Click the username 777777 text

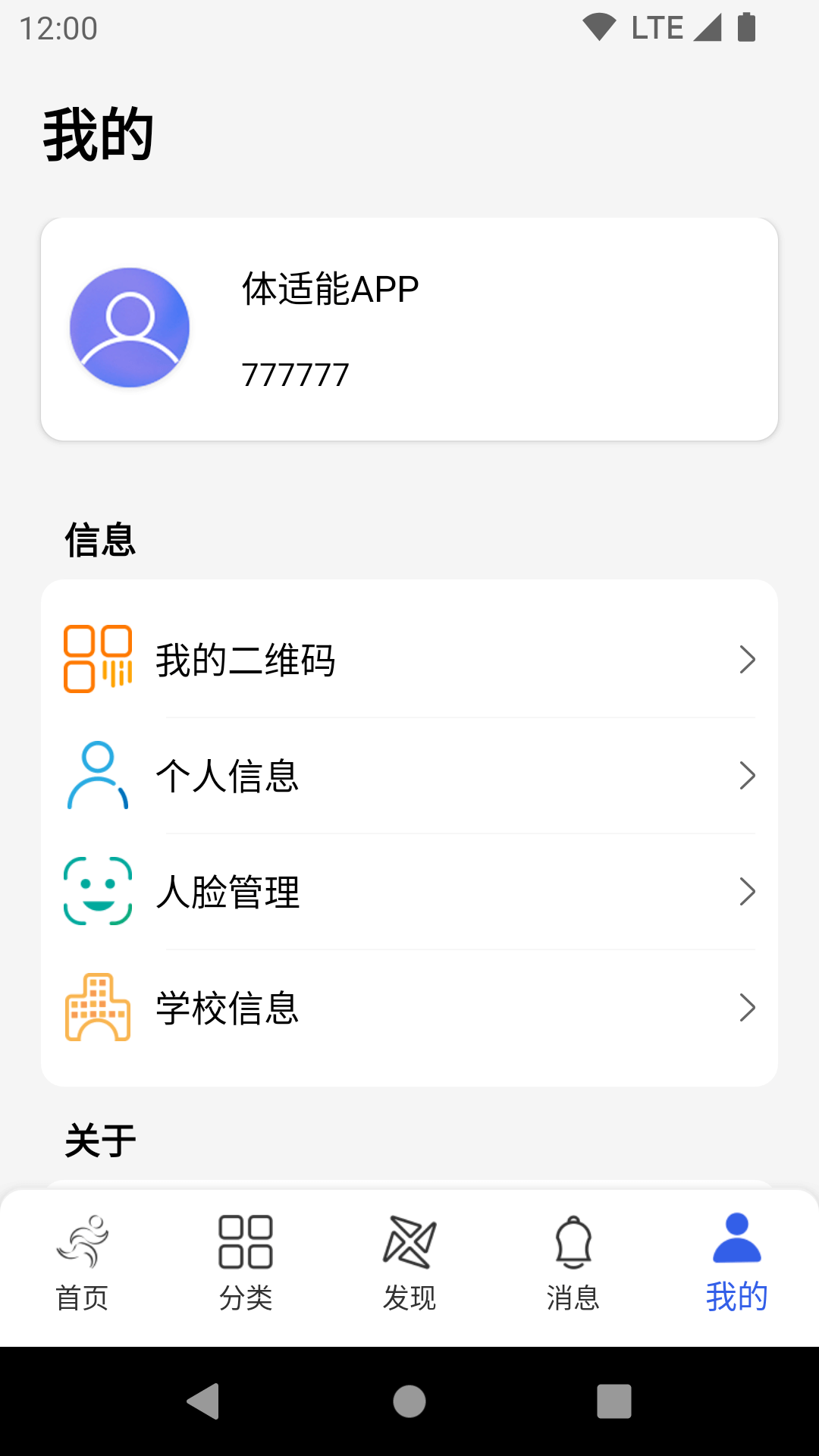[x=296, y=373]
